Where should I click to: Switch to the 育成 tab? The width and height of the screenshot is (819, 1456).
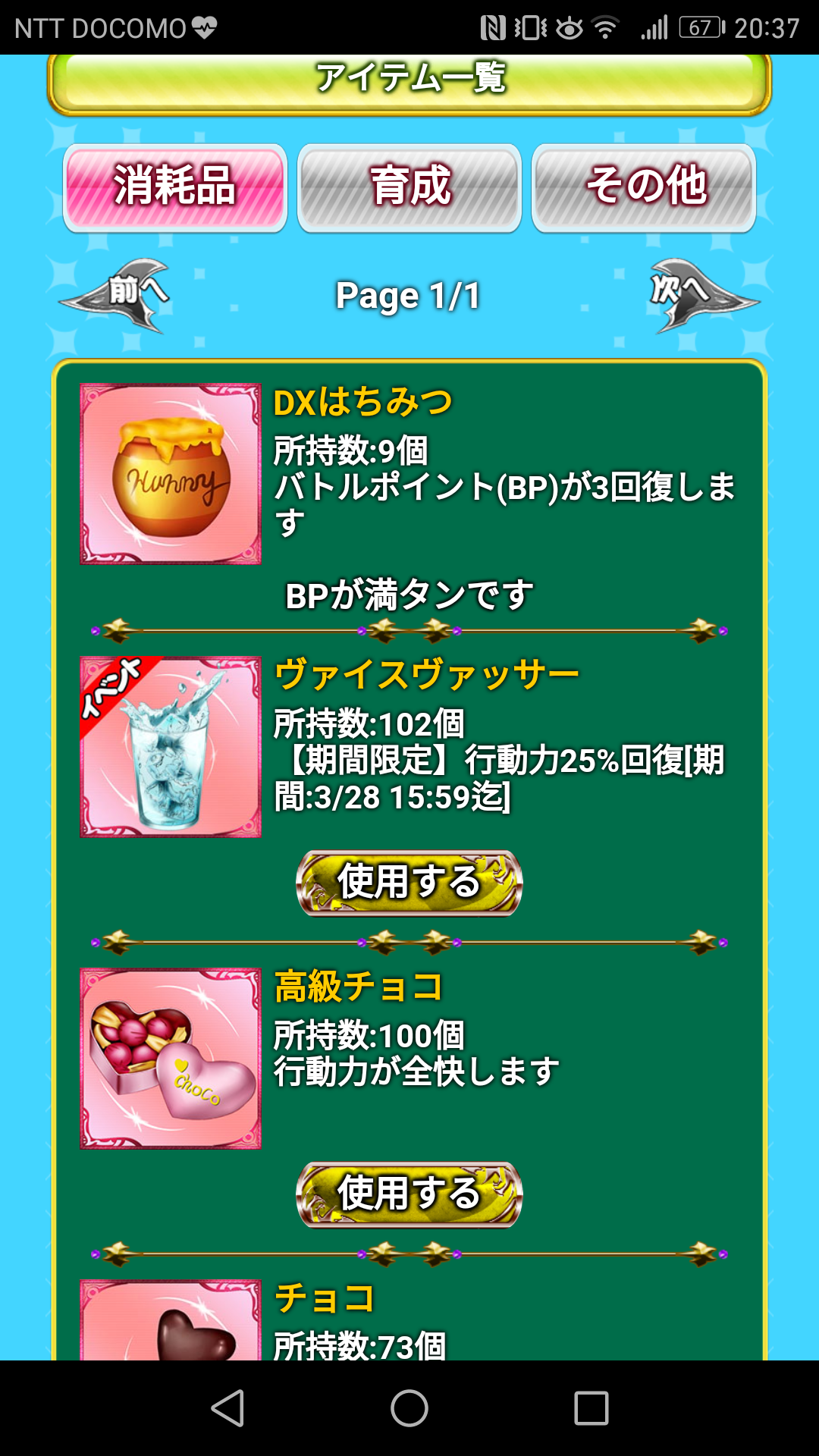(x=409, y=187)
